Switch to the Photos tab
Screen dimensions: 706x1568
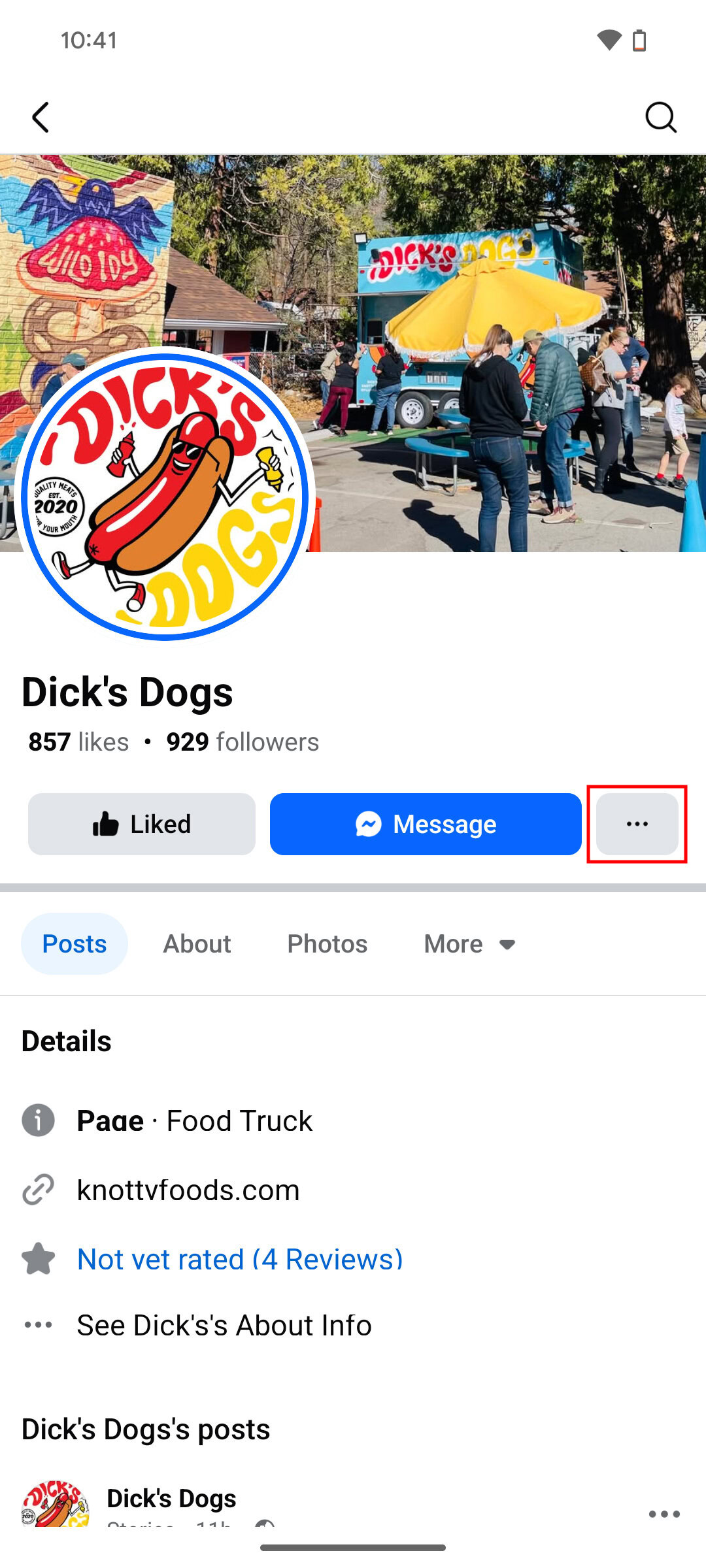click(x=327, y=943)
